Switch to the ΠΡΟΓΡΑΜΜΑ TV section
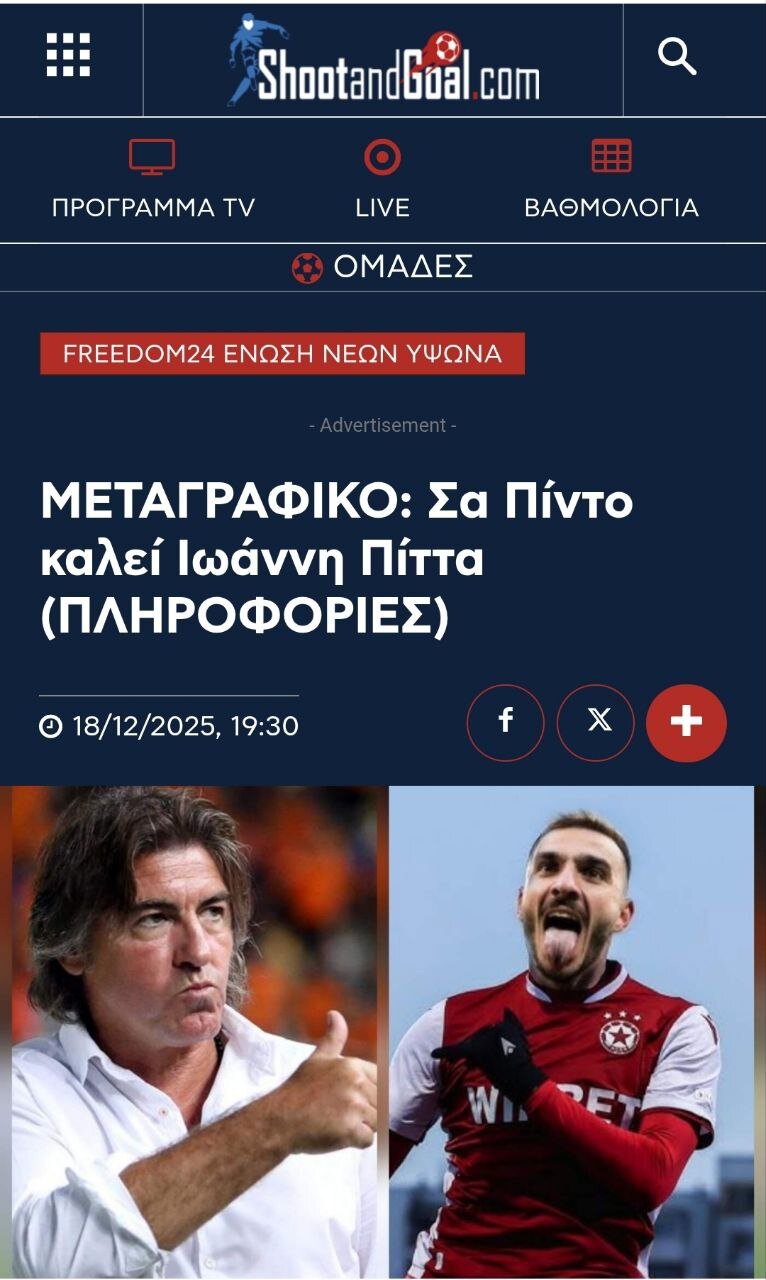 154,208
